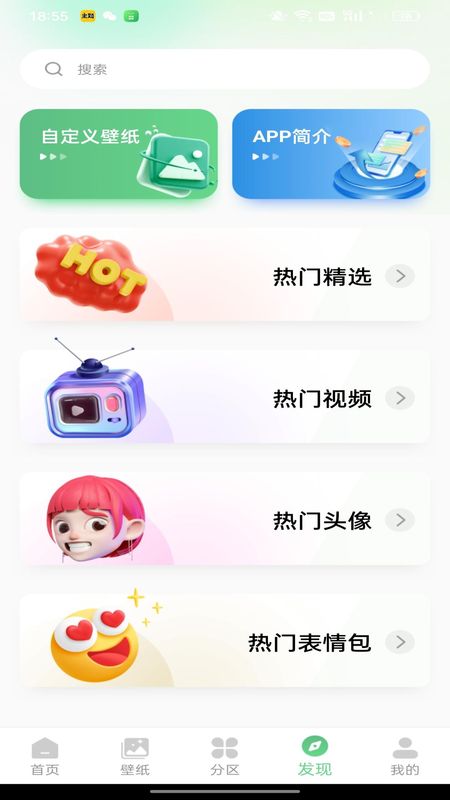450x800 pixels.
Task: Open the 热门头像 section
Action: tap(224, 519)
